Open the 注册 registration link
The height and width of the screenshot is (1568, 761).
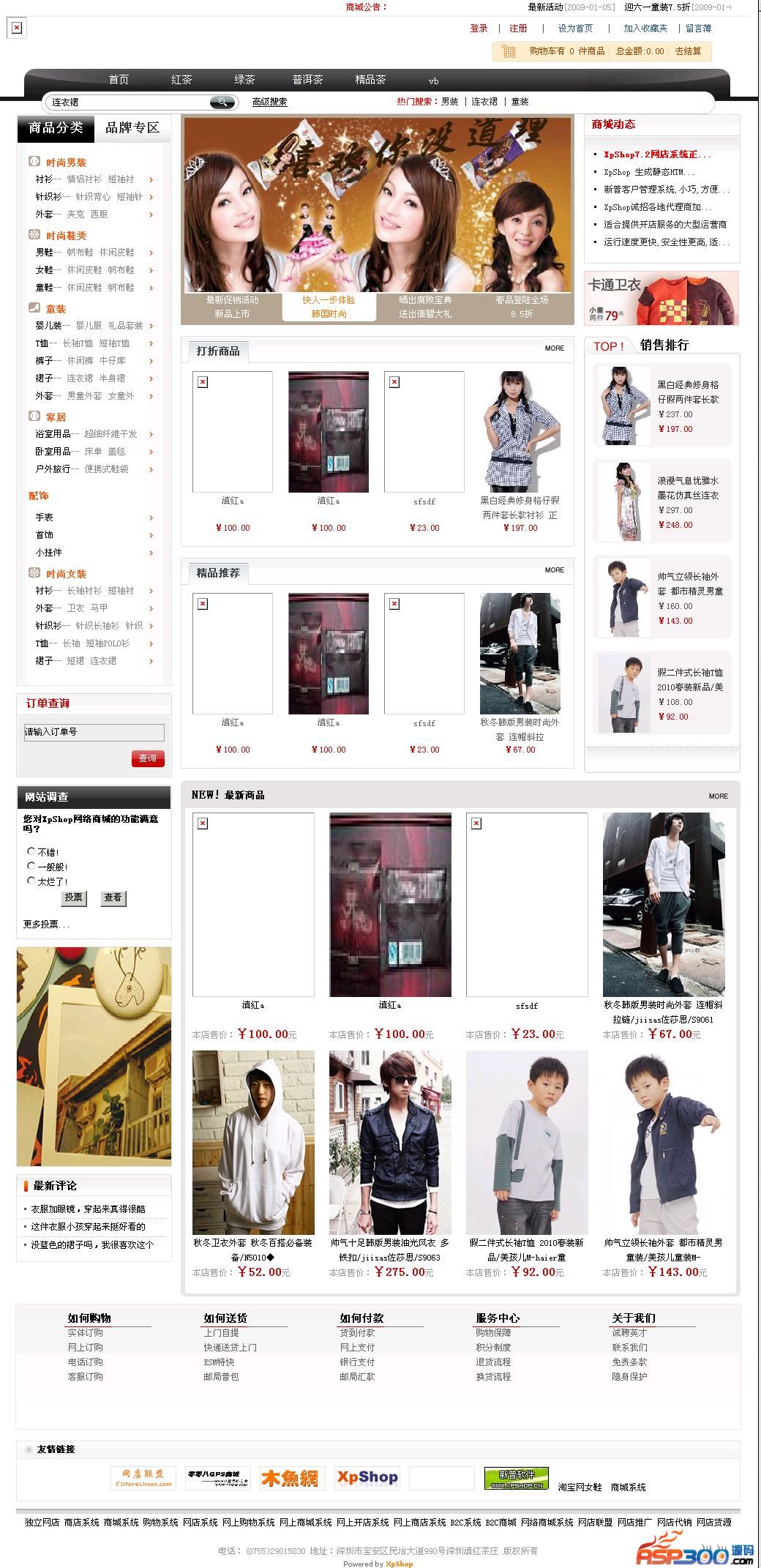click(518, 29)
